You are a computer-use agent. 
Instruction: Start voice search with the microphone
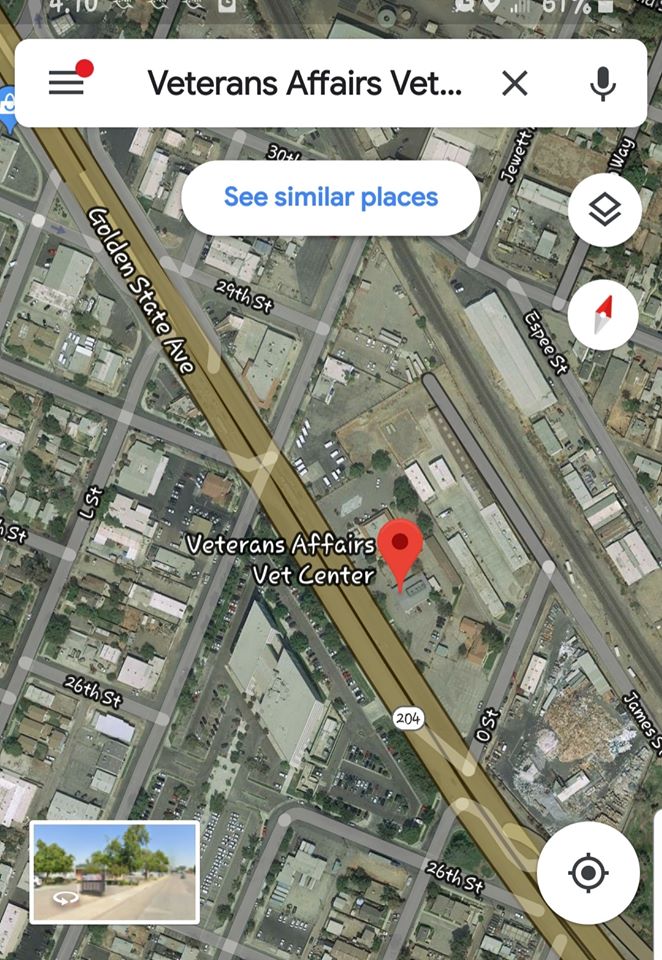click(x=602, y=83)
